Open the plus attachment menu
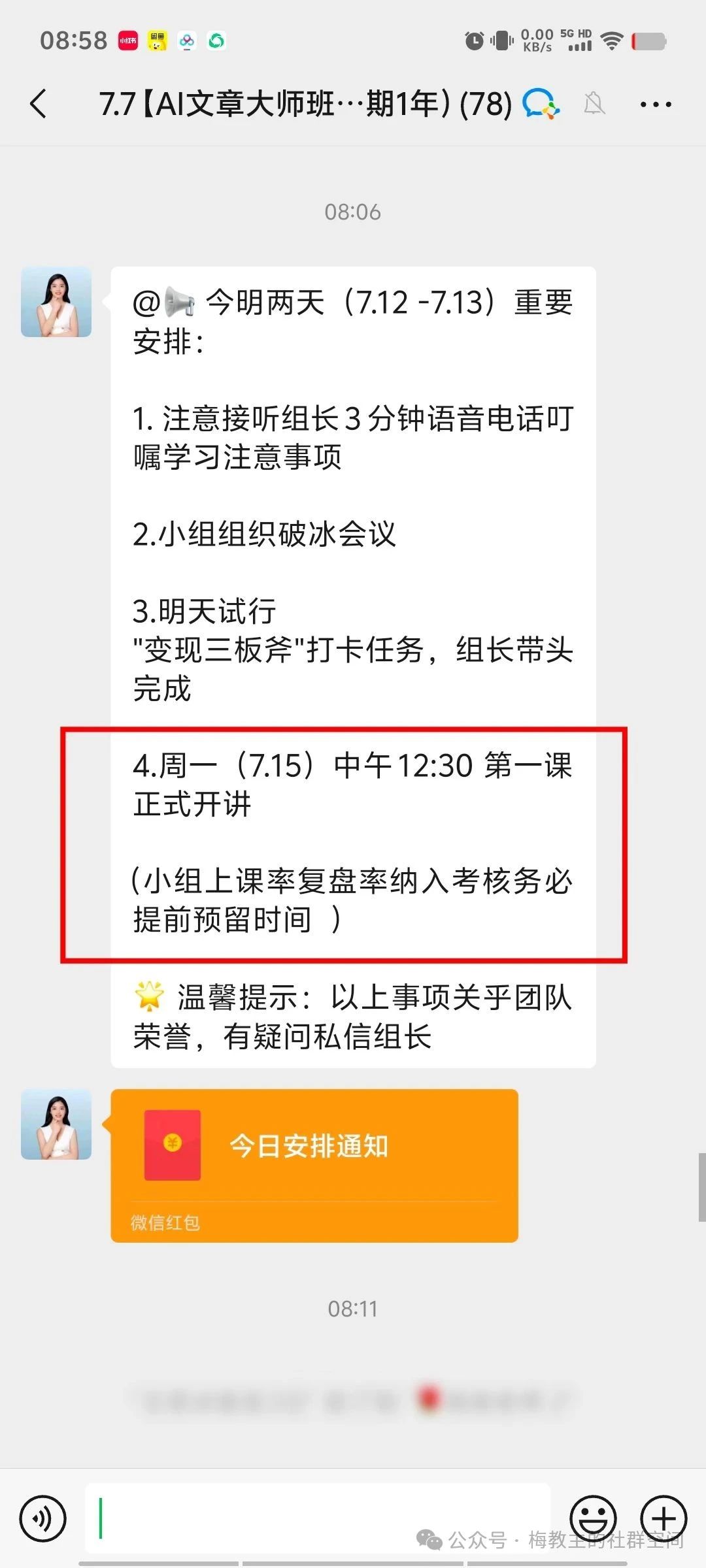The image size is (706, 1568). [x=663, y=1517]
